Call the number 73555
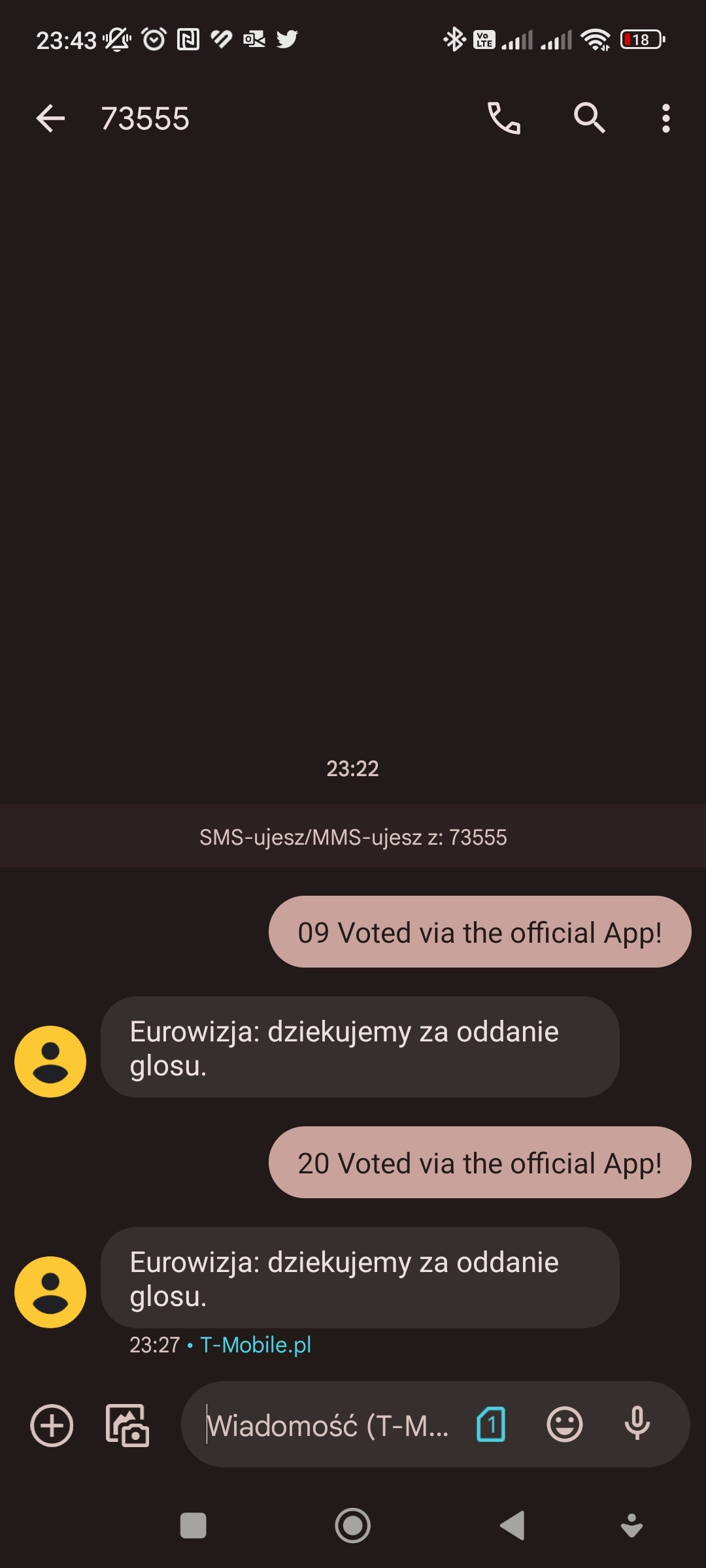The height and width of the screenshot is (1568, 706). (503, 118)
